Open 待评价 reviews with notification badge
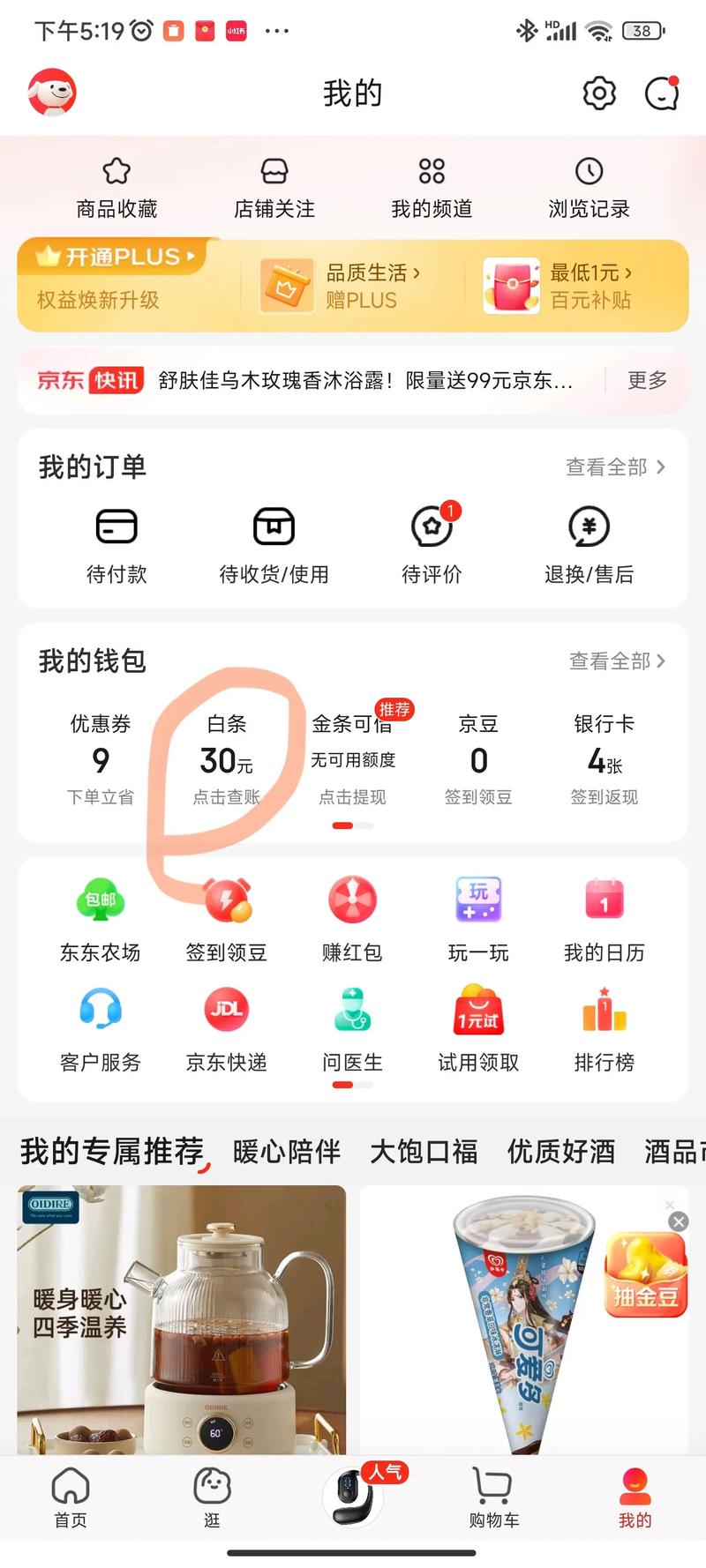706x1568 pixels. [x=431, y=541]
